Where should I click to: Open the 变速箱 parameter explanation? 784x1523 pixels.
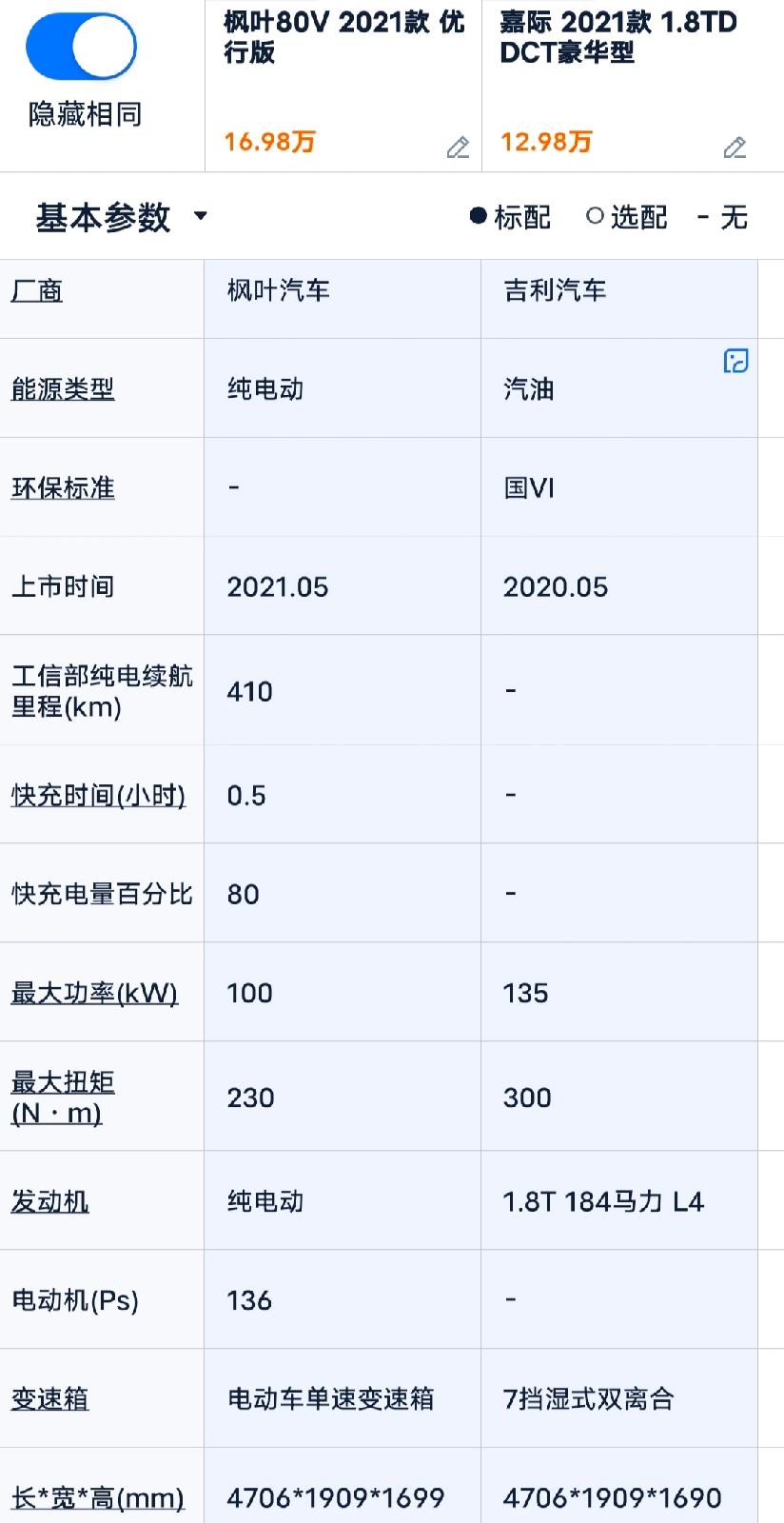(49, 1398)
